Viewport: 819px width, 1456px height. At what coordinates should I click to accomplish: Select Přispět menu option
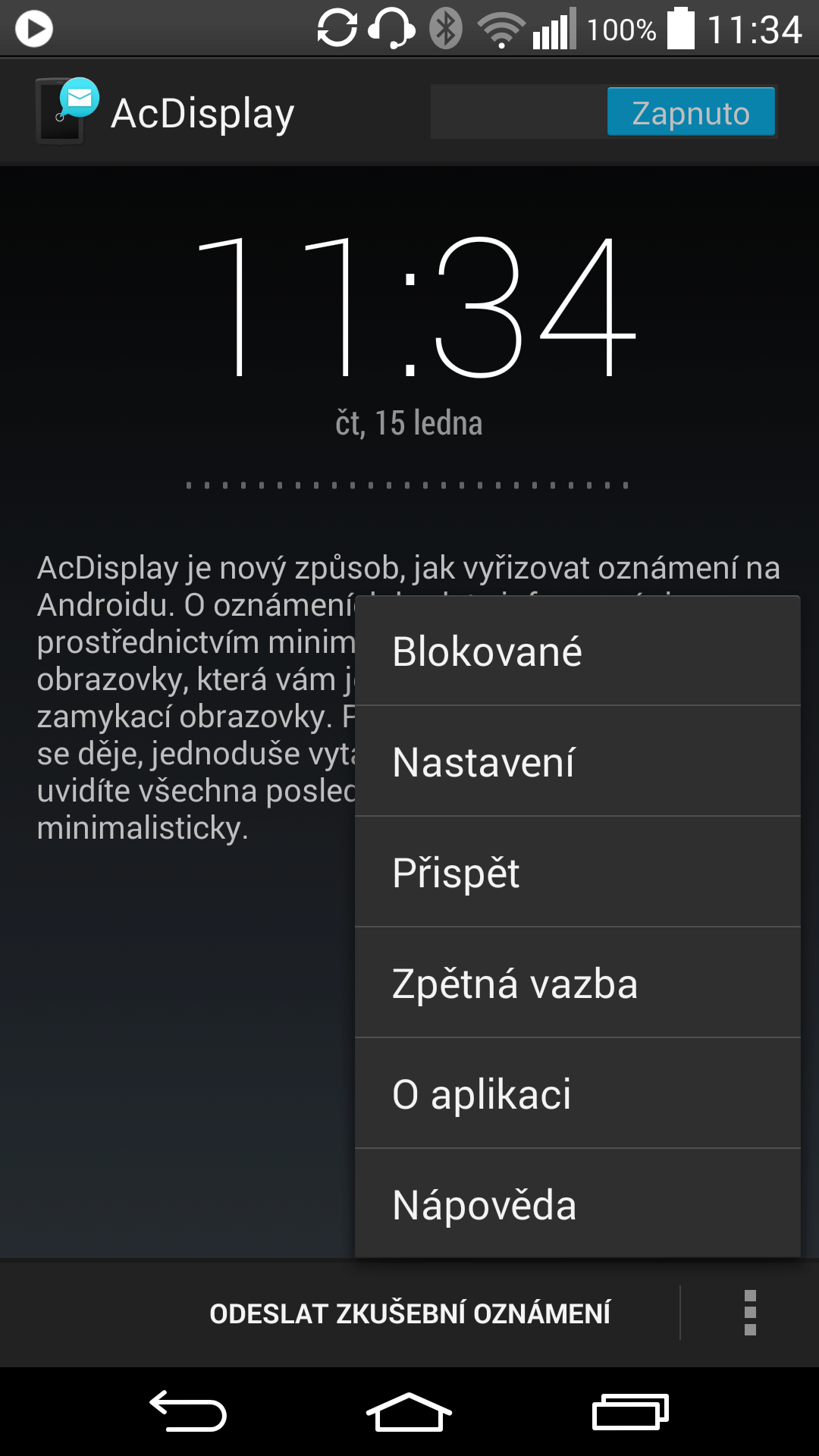pyautogui.click(x=578, y=872)
